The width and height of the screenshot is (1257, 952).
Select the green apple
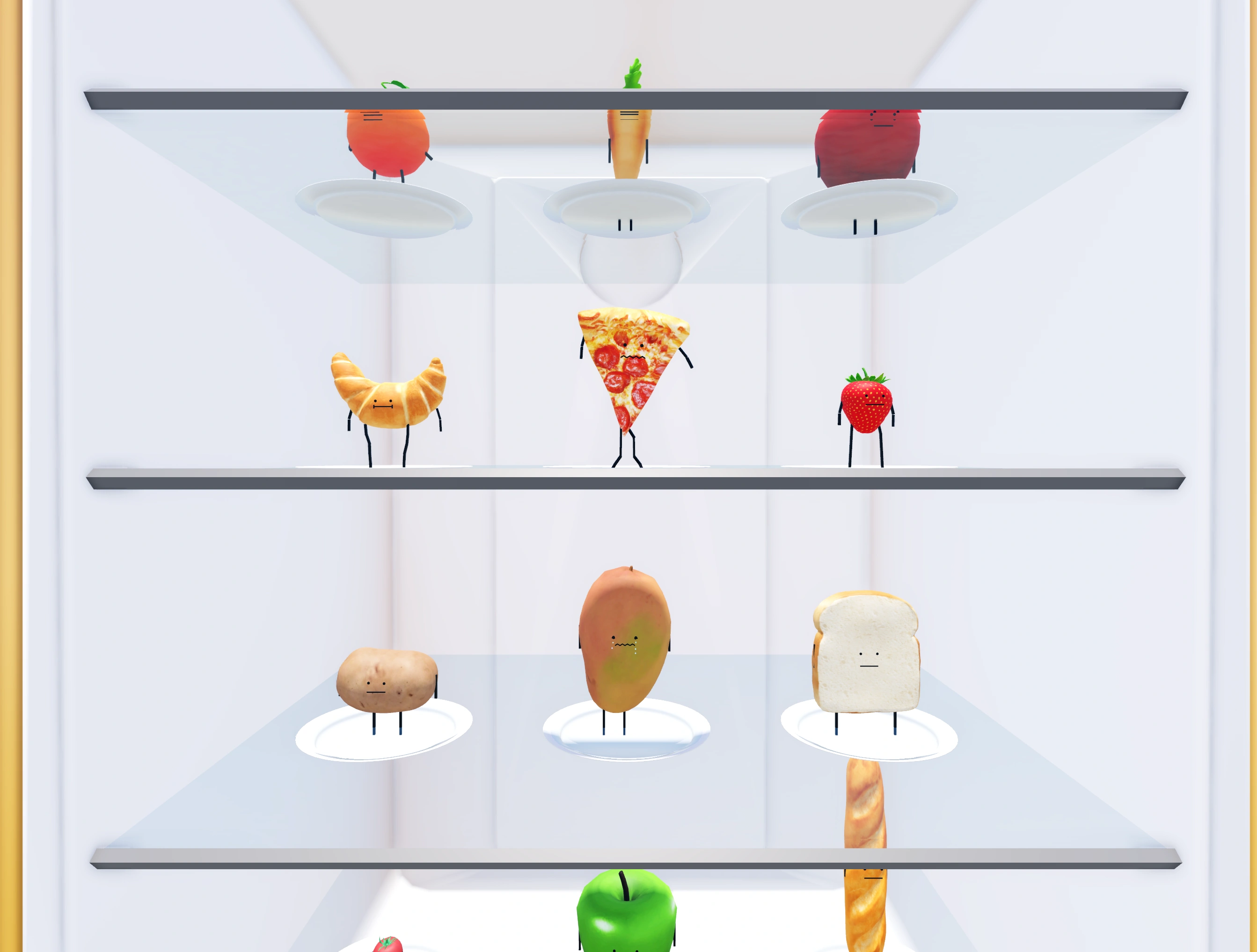pos(626,912)
